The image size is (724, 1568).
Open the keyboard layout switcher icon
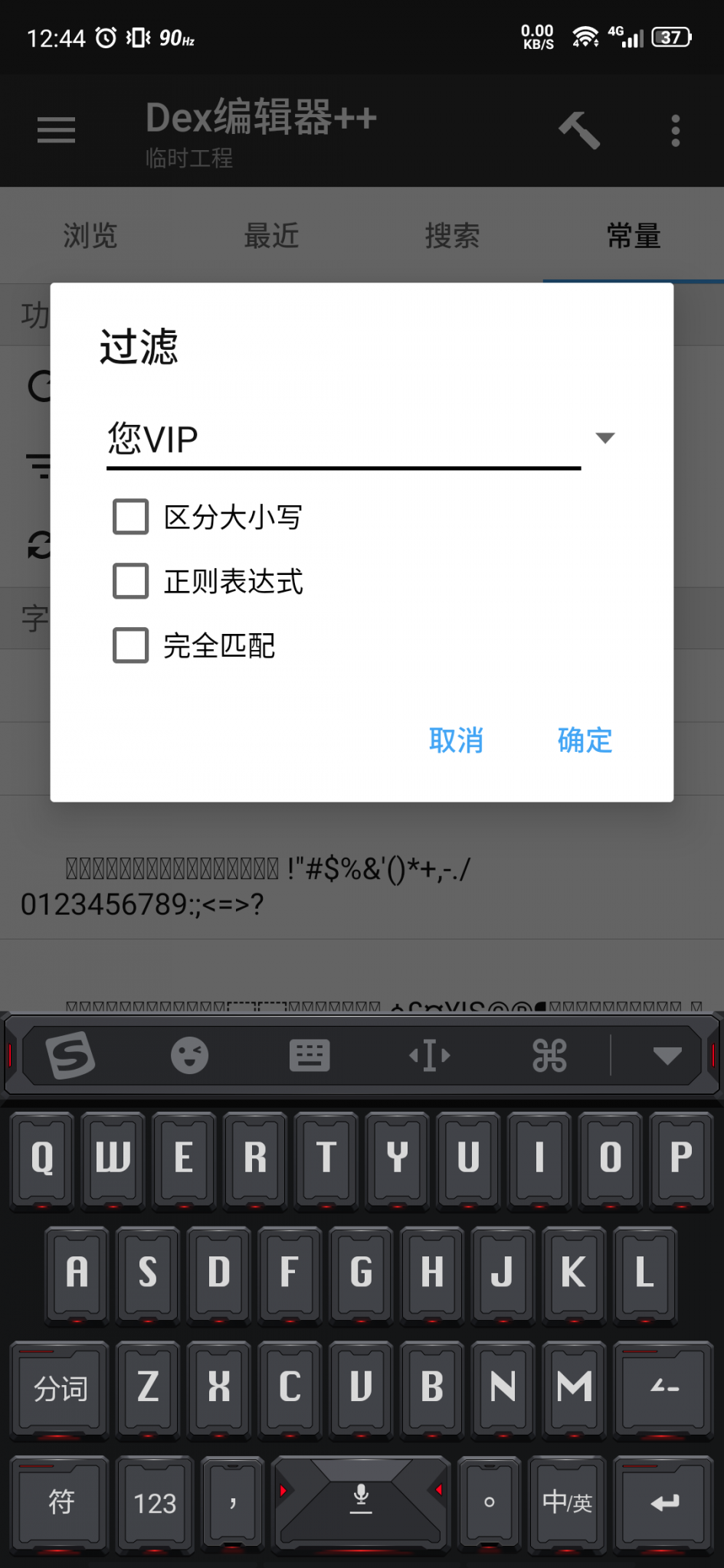(x=310, y=1056)
